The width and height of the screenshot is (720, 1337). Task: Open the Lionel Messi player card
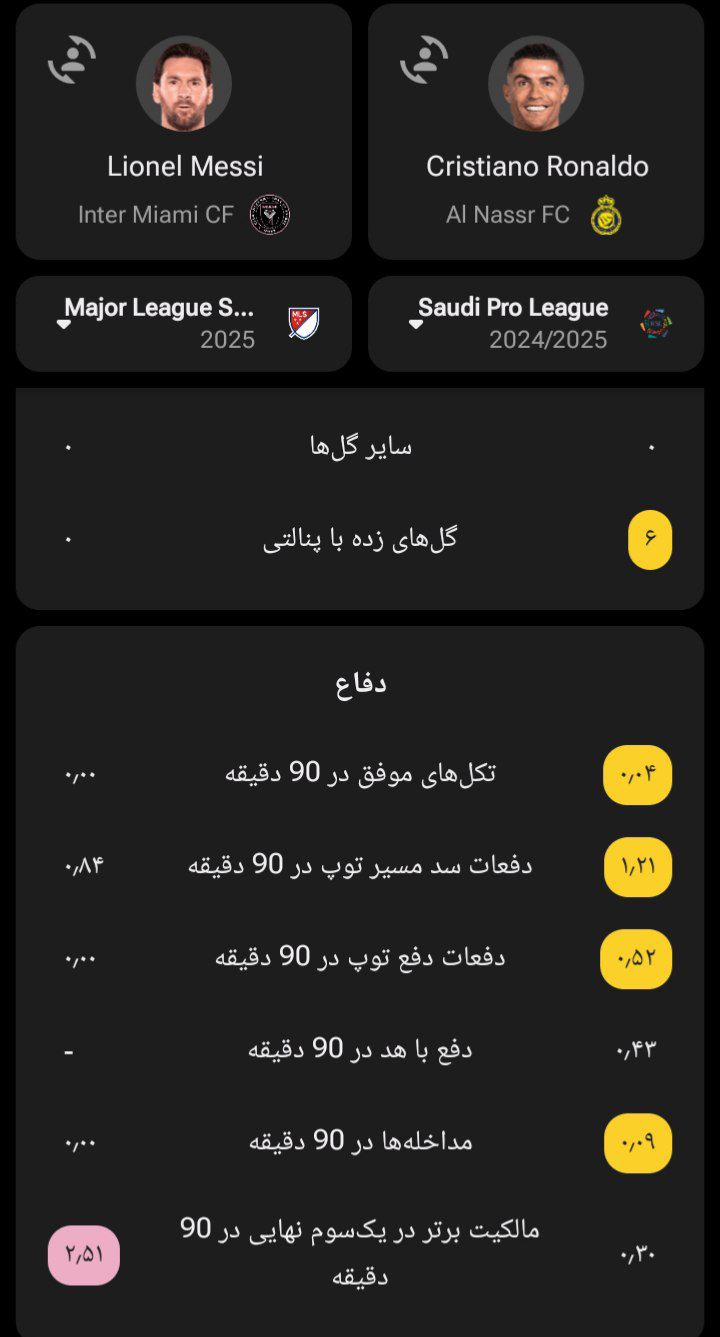184,132
